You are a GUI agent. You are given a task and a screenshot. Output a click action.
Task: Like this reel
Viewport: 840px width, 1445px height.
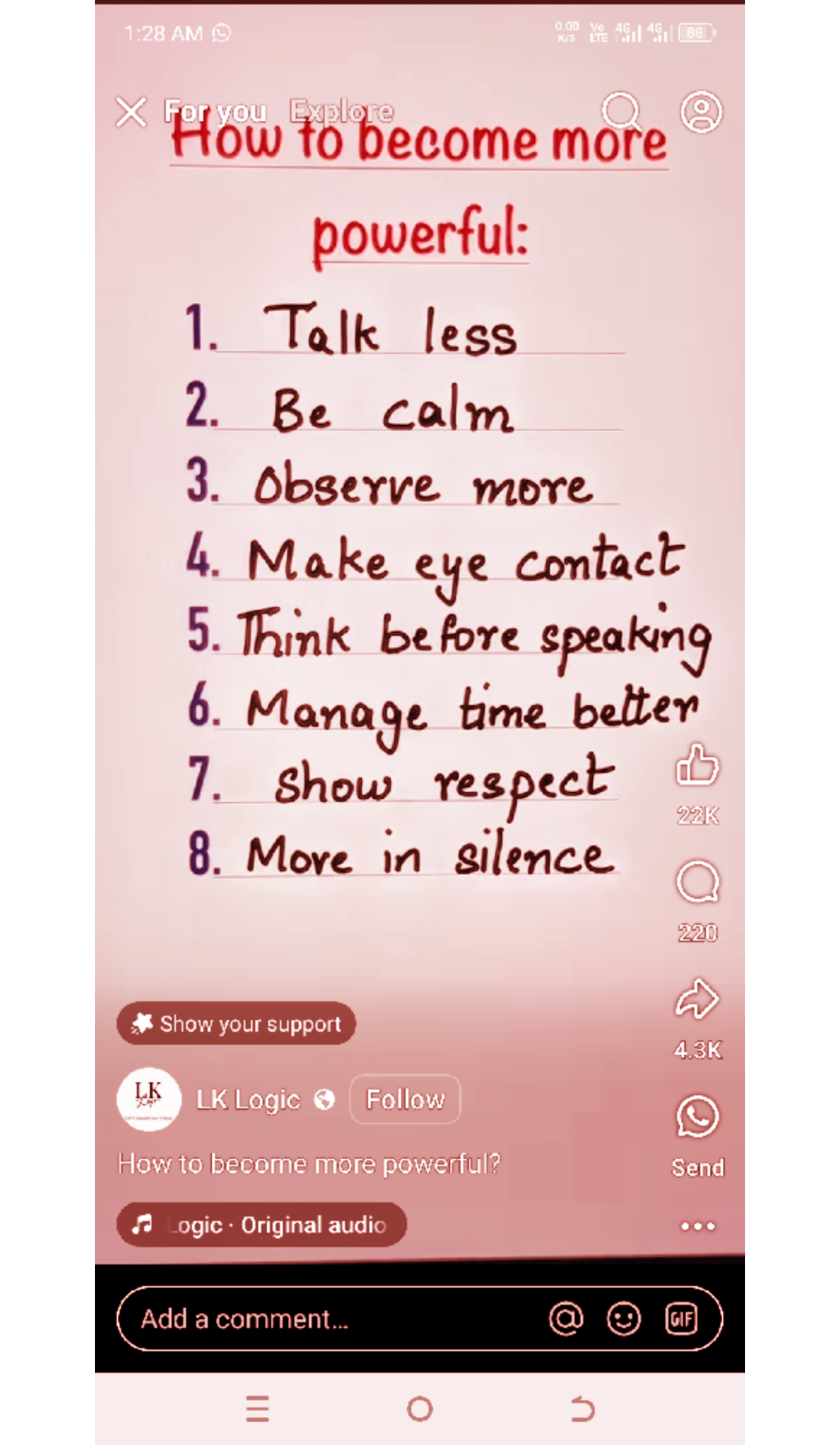pyautogui.click(x=698, y=765)
